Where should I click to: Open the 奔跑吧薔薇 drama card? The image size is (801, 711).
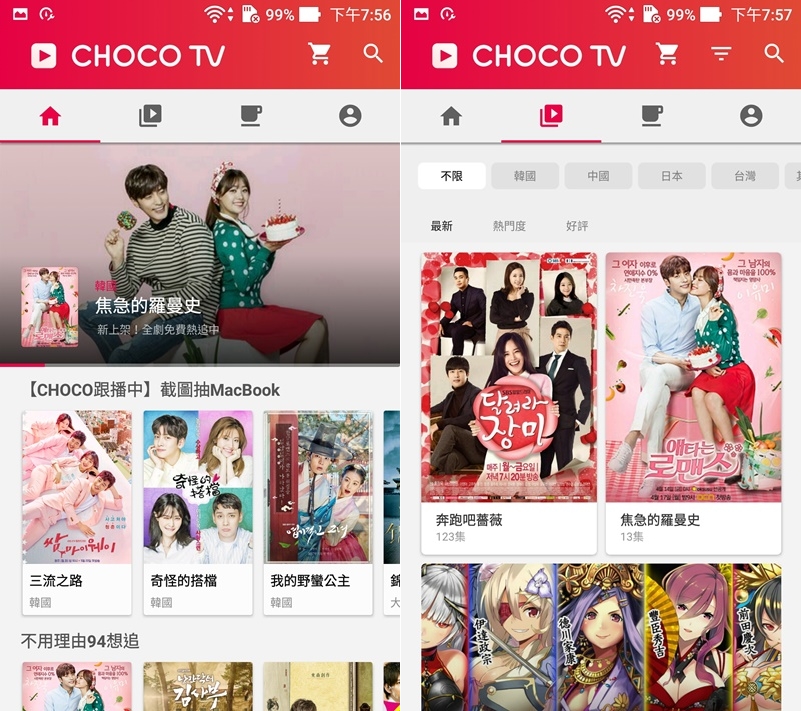coord(509,400)
